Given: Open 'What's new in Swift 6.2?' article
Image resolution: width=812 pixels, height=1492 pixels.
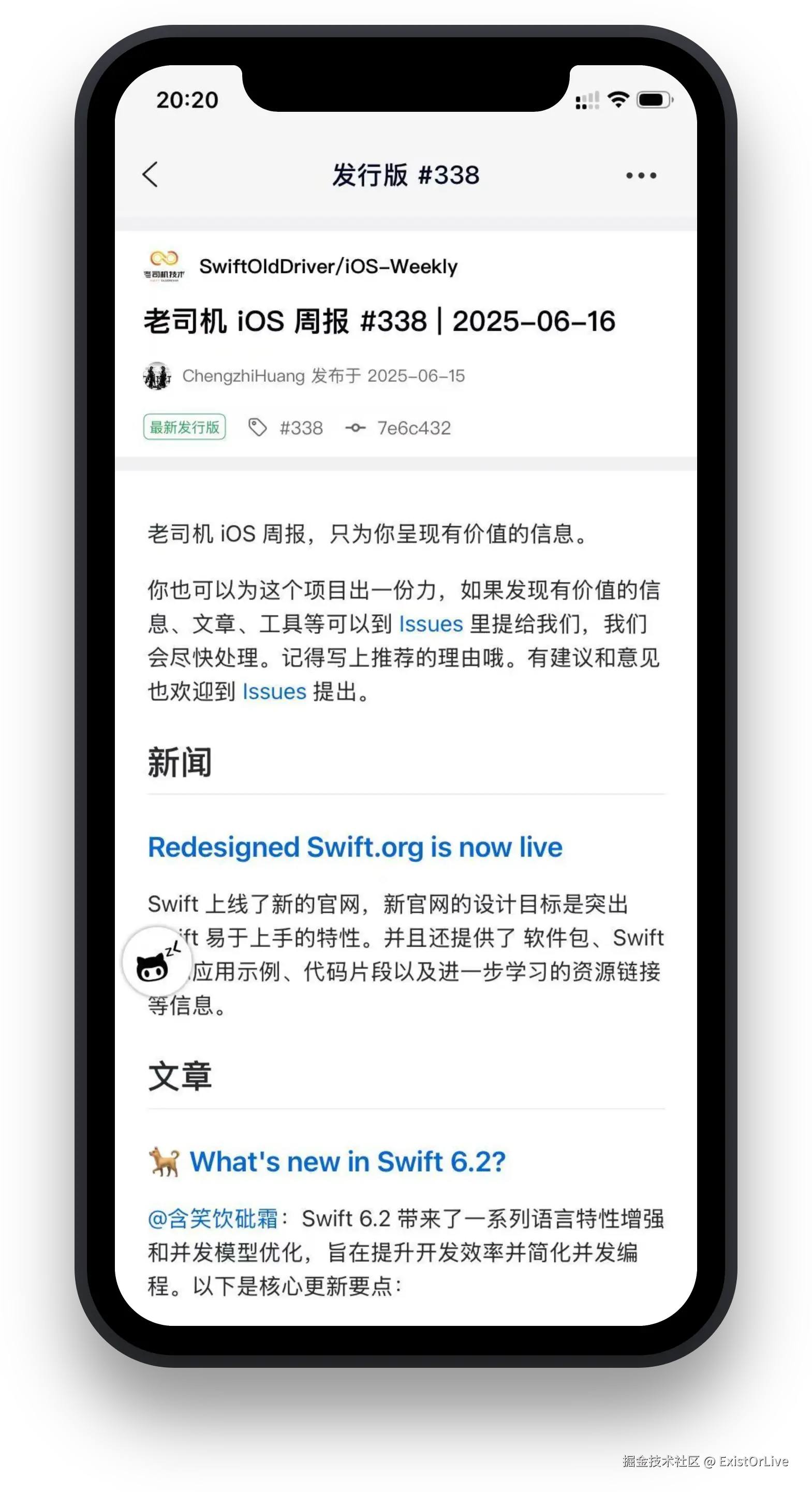Looking at the screenshot, I should coord(346,1162).
